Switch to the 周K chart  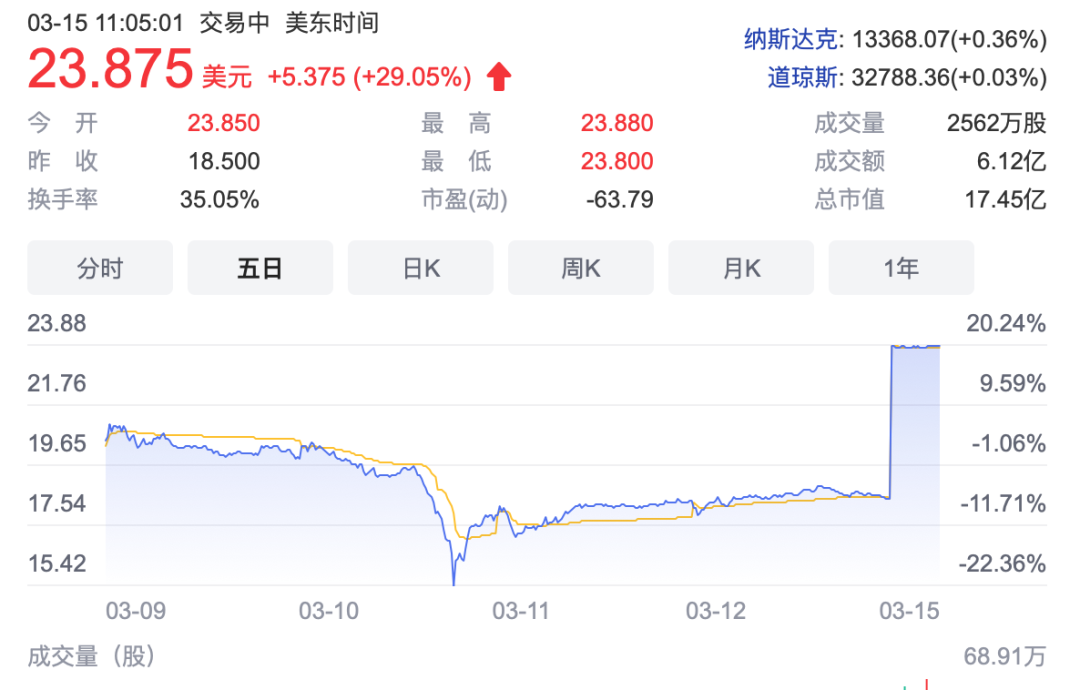coord(580,268)
